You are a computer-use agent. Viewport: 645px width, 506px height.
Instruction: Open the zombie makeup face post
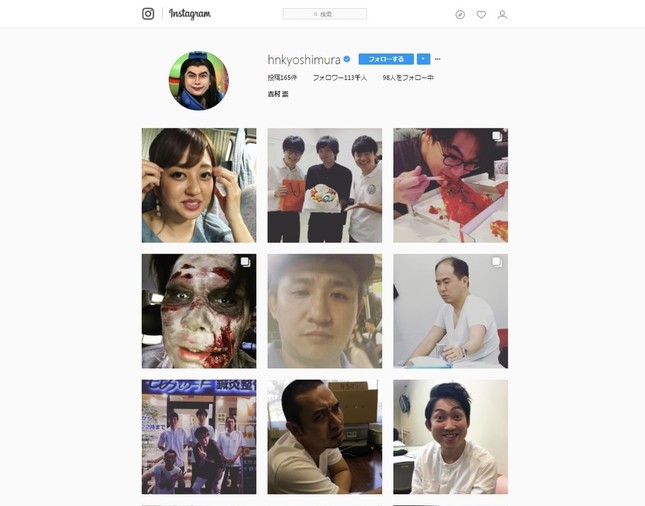tap(198, 311)
